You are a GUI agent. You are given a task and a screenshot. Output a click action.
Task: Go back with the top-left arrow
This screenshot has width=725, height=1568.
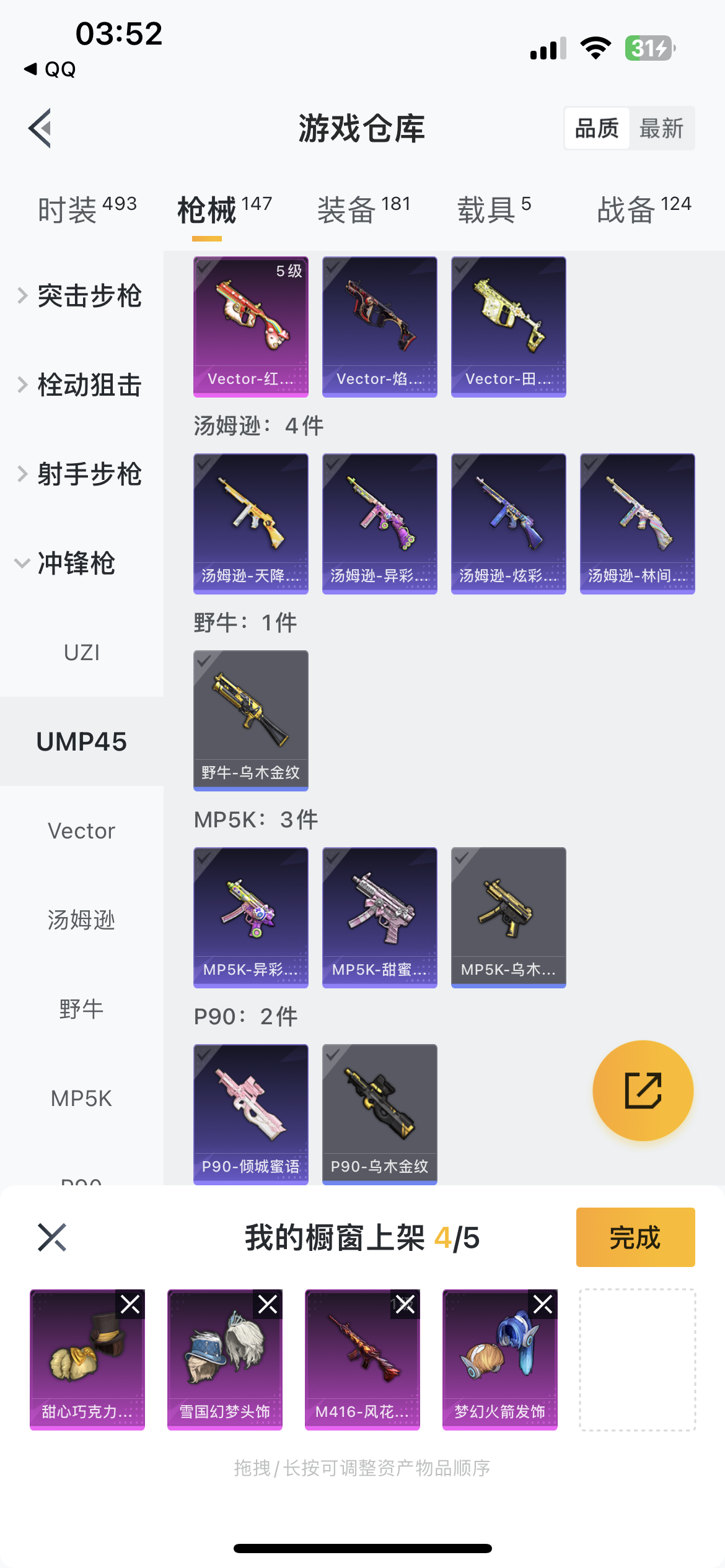[40, 129]
